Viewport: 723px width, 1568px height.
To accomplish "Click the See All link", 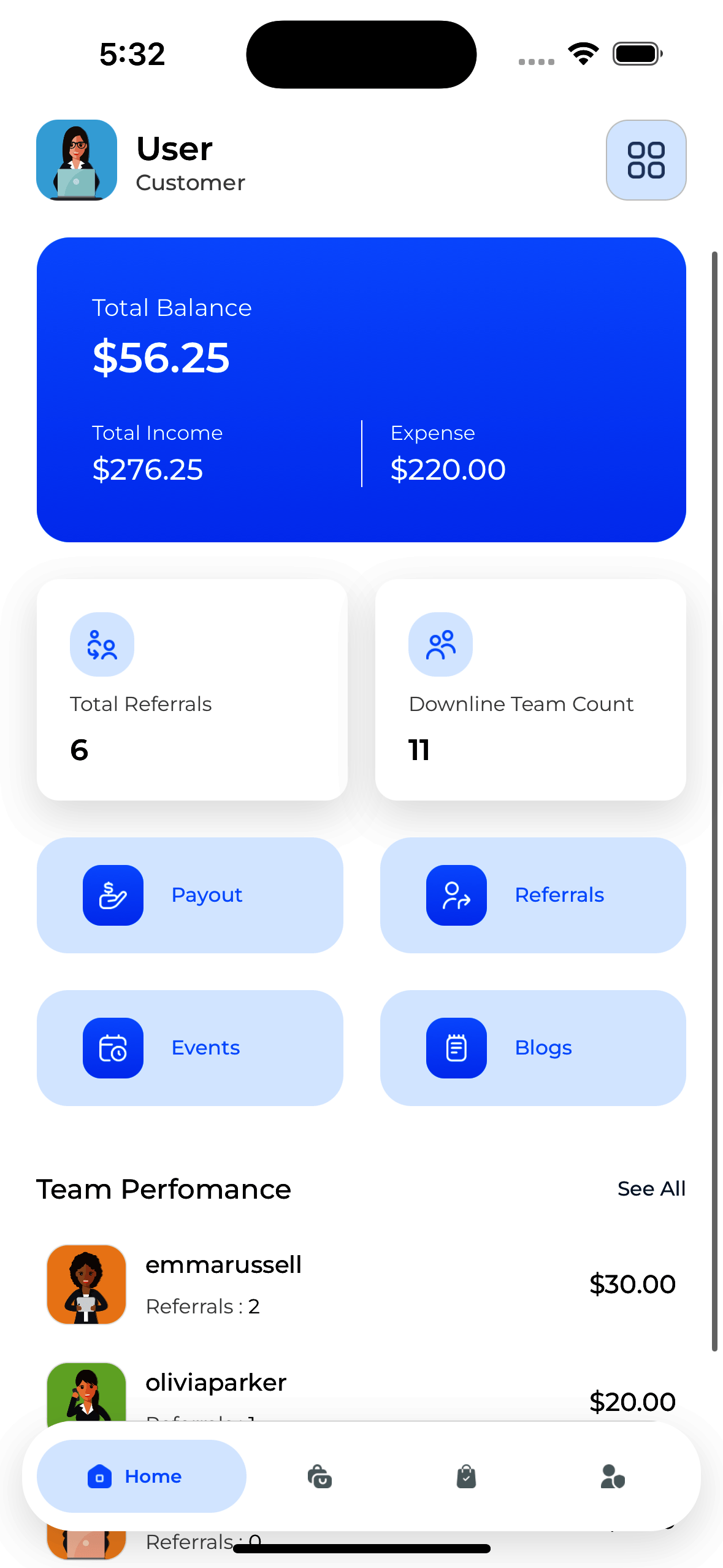I will click(651, 1188).
